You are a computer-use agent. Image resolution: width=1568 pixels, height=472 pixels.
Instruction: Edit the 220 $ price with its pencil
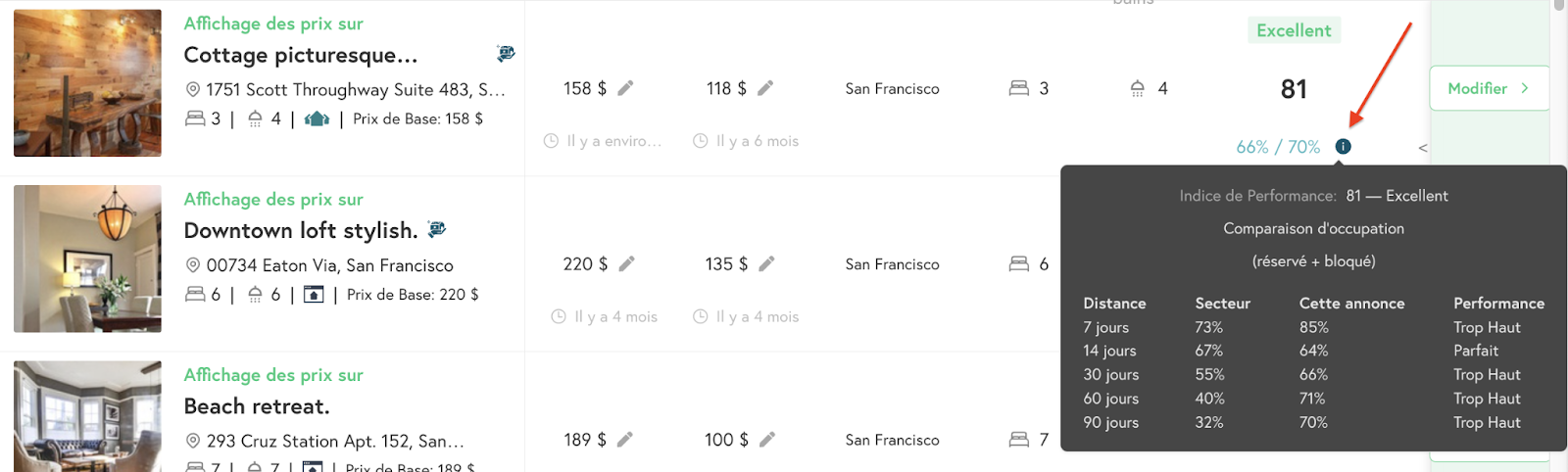coord(627,263)
